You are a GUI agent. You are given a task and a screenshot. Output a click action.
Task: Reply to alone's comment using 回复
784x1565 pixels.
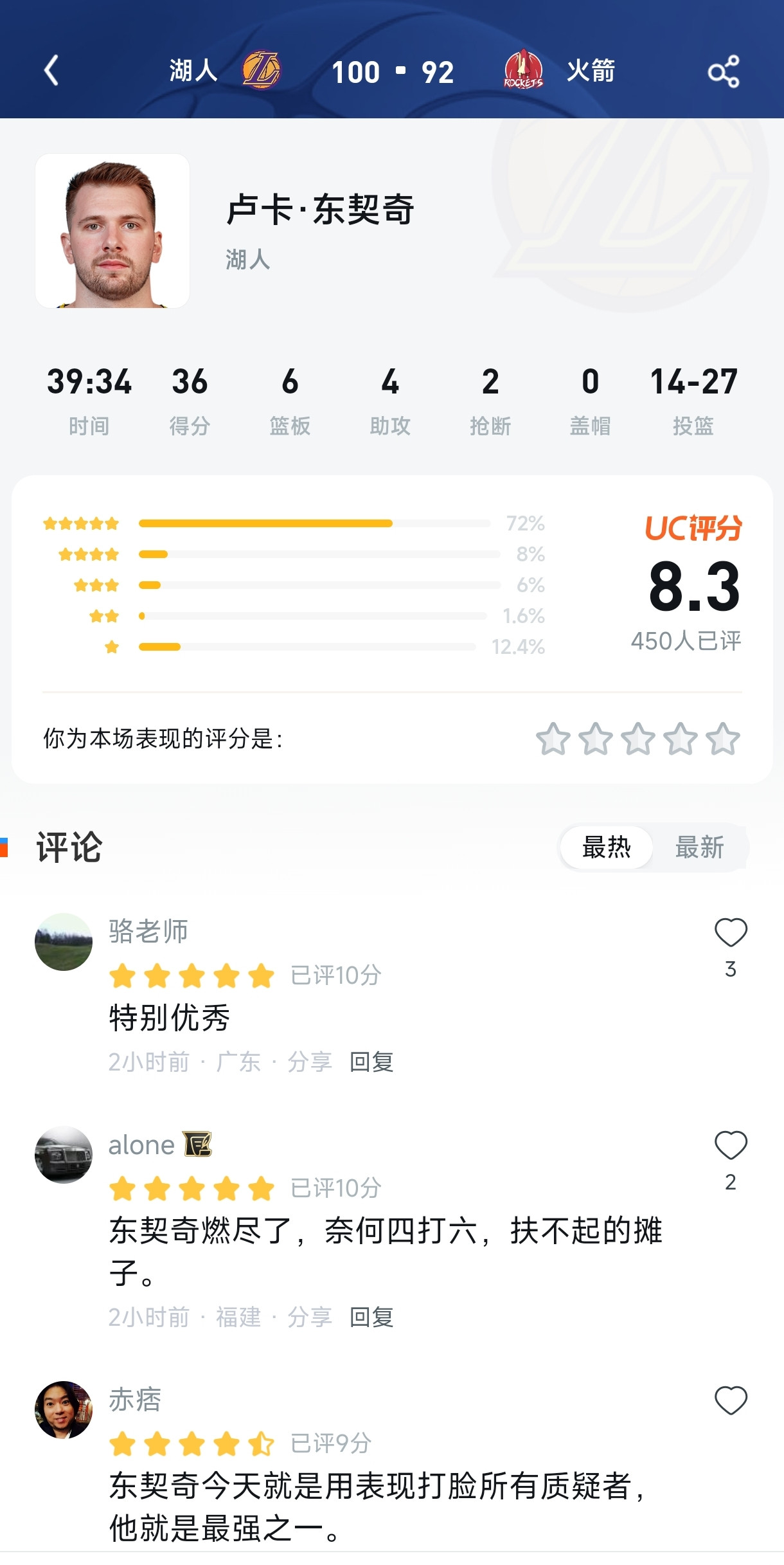click(x=371, y=1317)
